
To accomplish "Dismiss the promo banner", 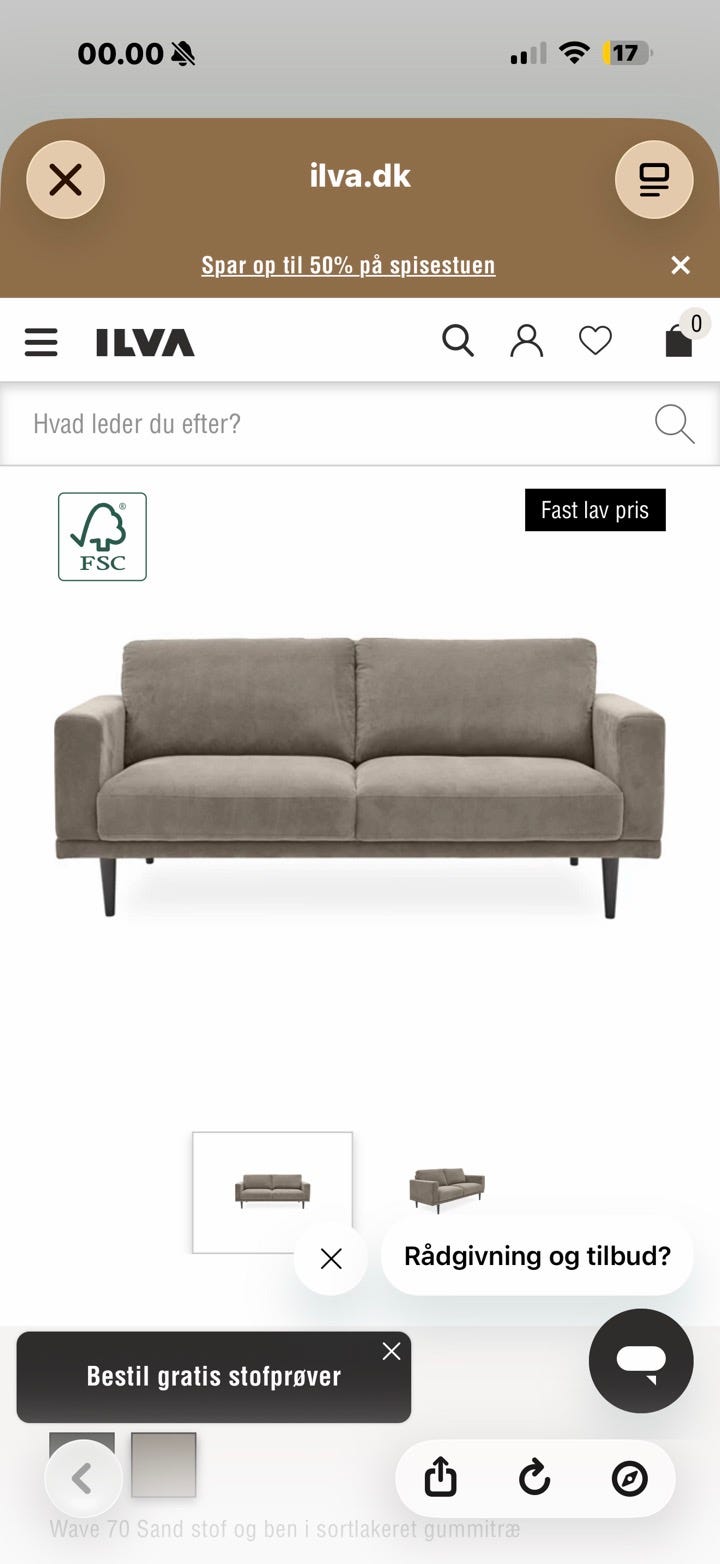I will 681,265.
